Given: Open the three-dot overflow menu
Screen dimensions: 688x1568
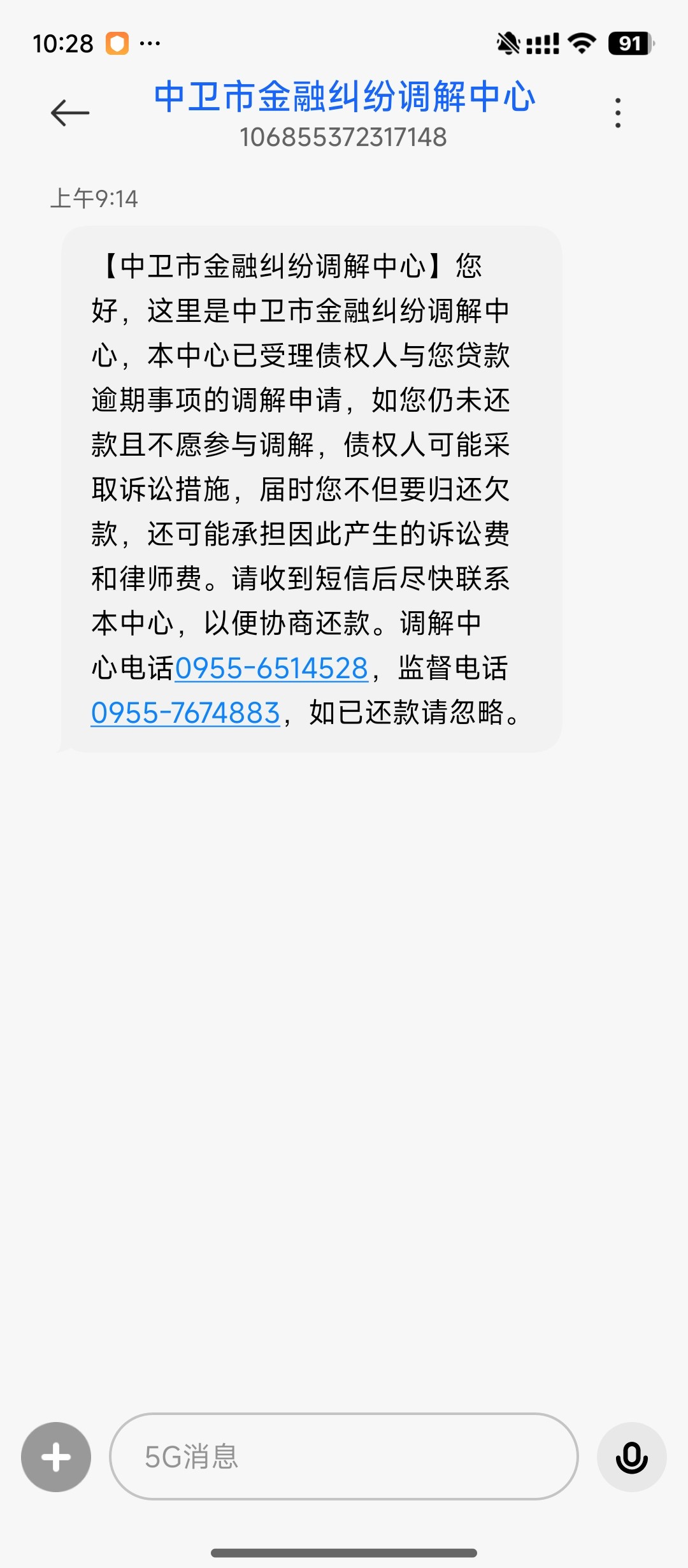Looking at the screenshot, I should [x=617, y=113].
